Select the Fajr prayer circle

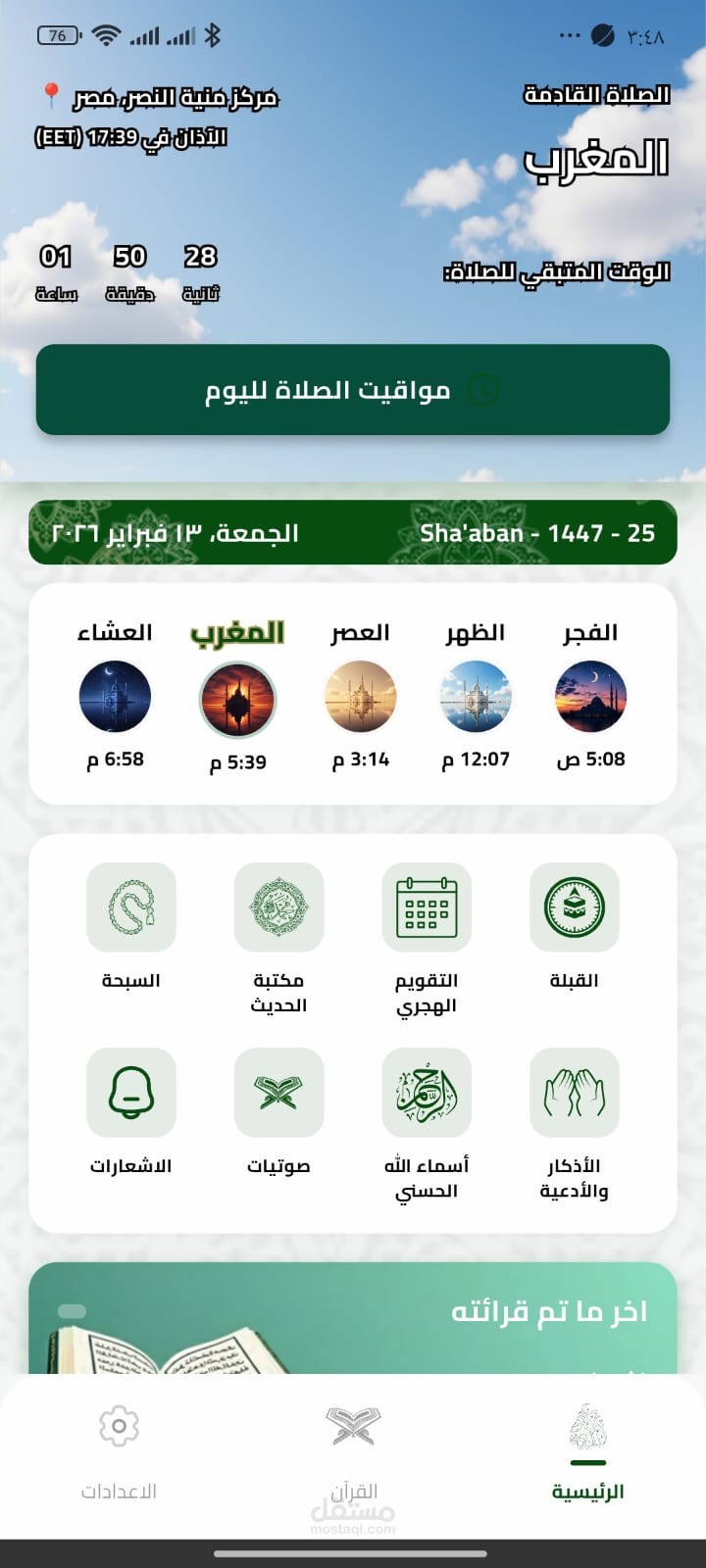(x=588, y=698)
